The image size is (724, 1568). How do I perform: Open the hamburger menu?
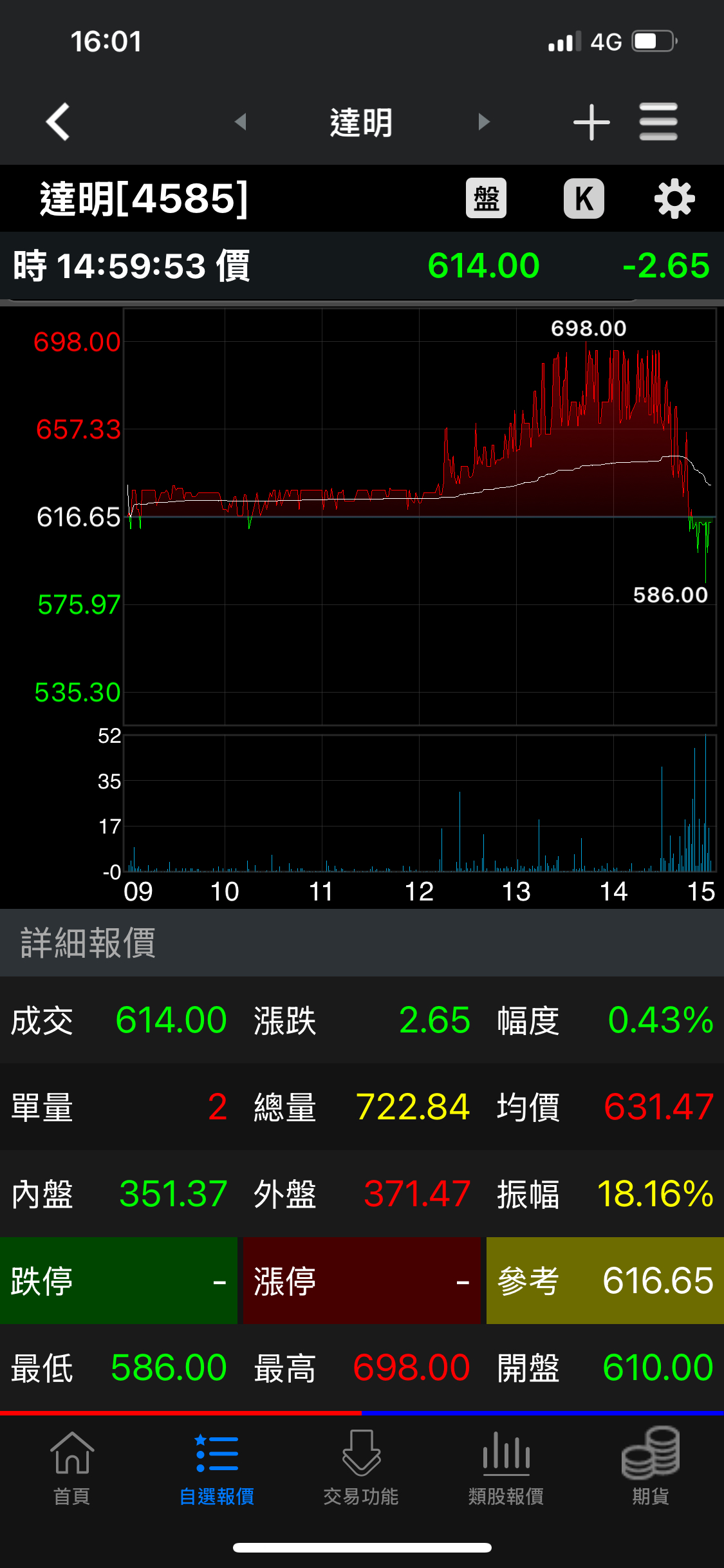(x=658, y=122)
